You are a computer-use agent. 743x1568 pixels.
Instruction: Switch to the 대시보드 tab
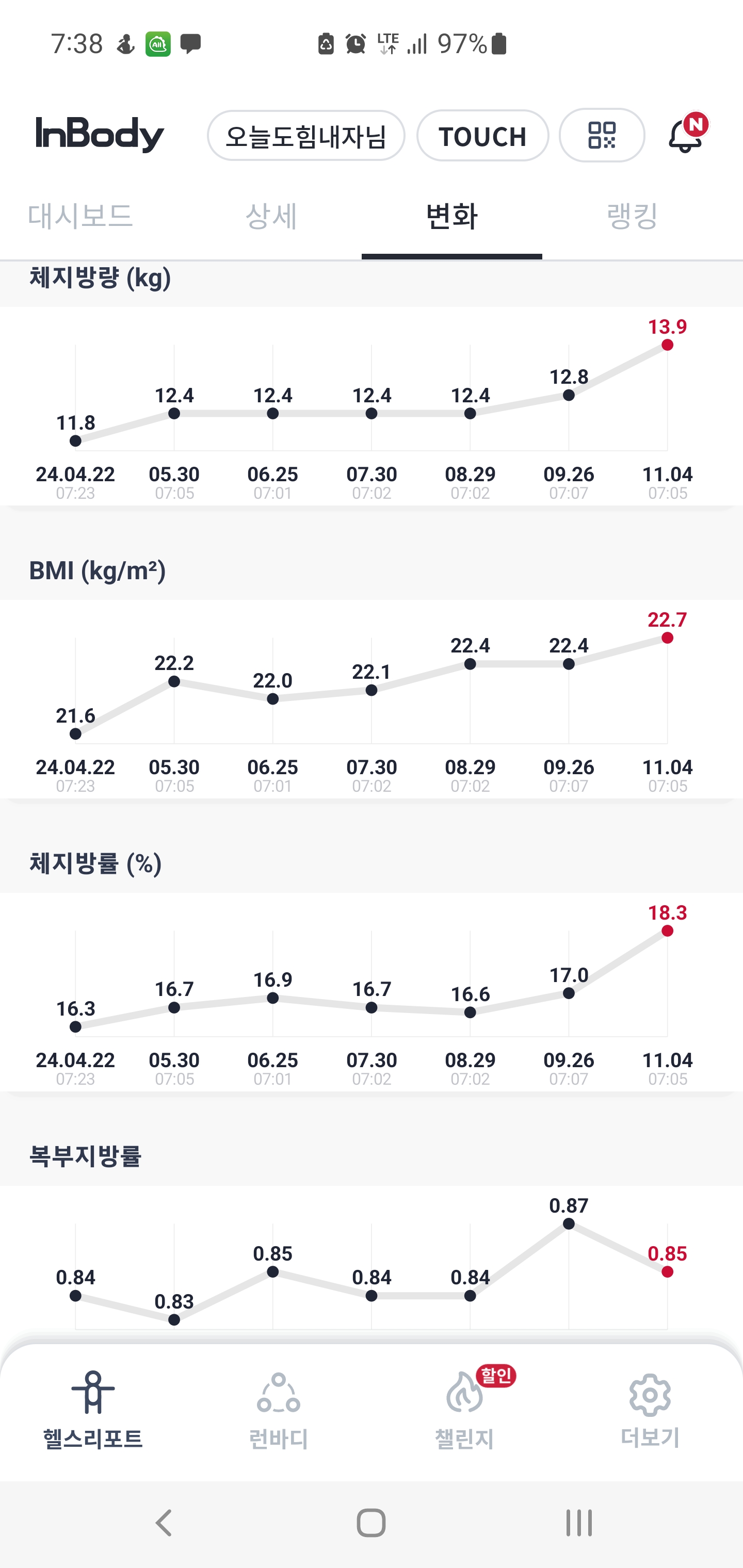[x=80, y=216]
